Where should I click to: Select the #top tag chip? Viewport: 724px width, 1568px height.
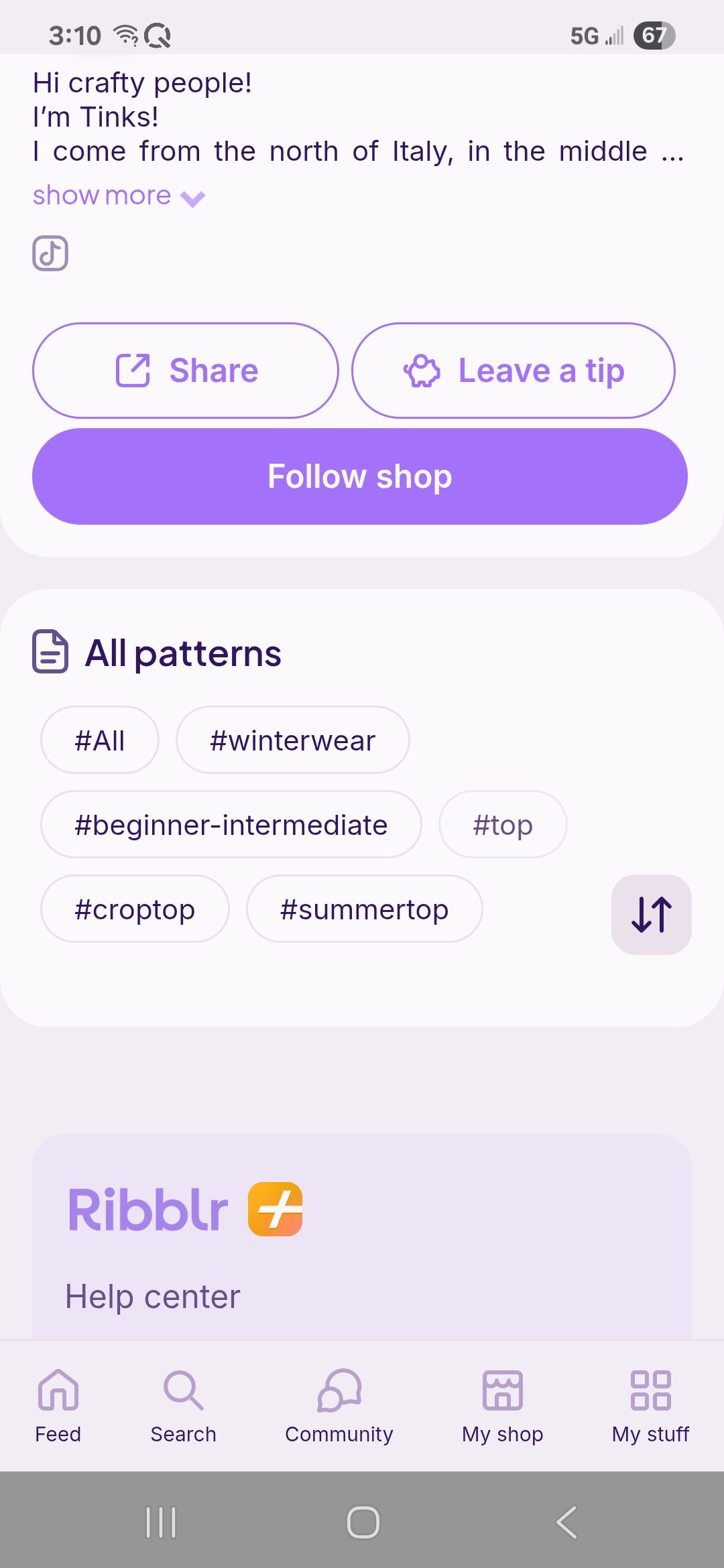tap(503, 825)
